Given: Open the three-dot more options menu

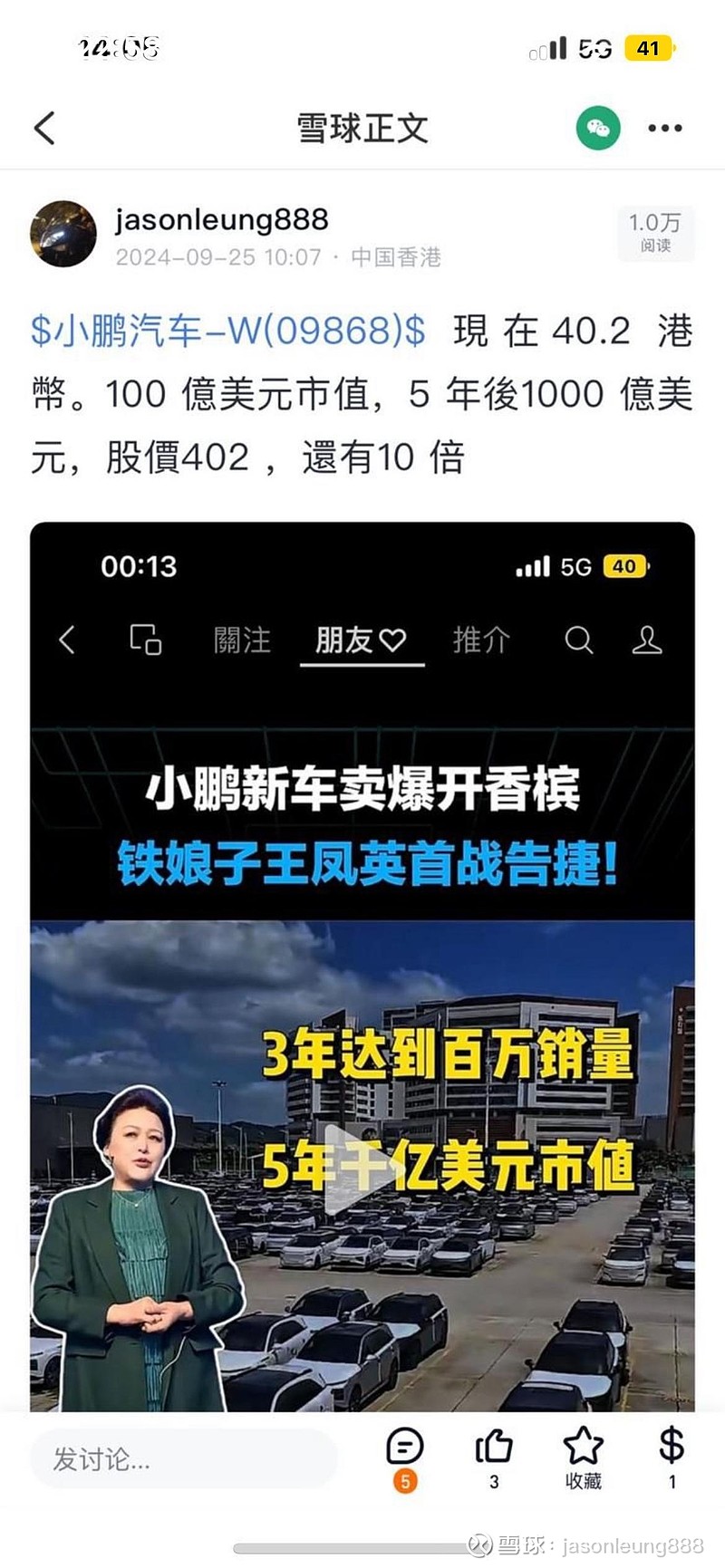Looking at the screenshot, I should [x=667, y=127].
